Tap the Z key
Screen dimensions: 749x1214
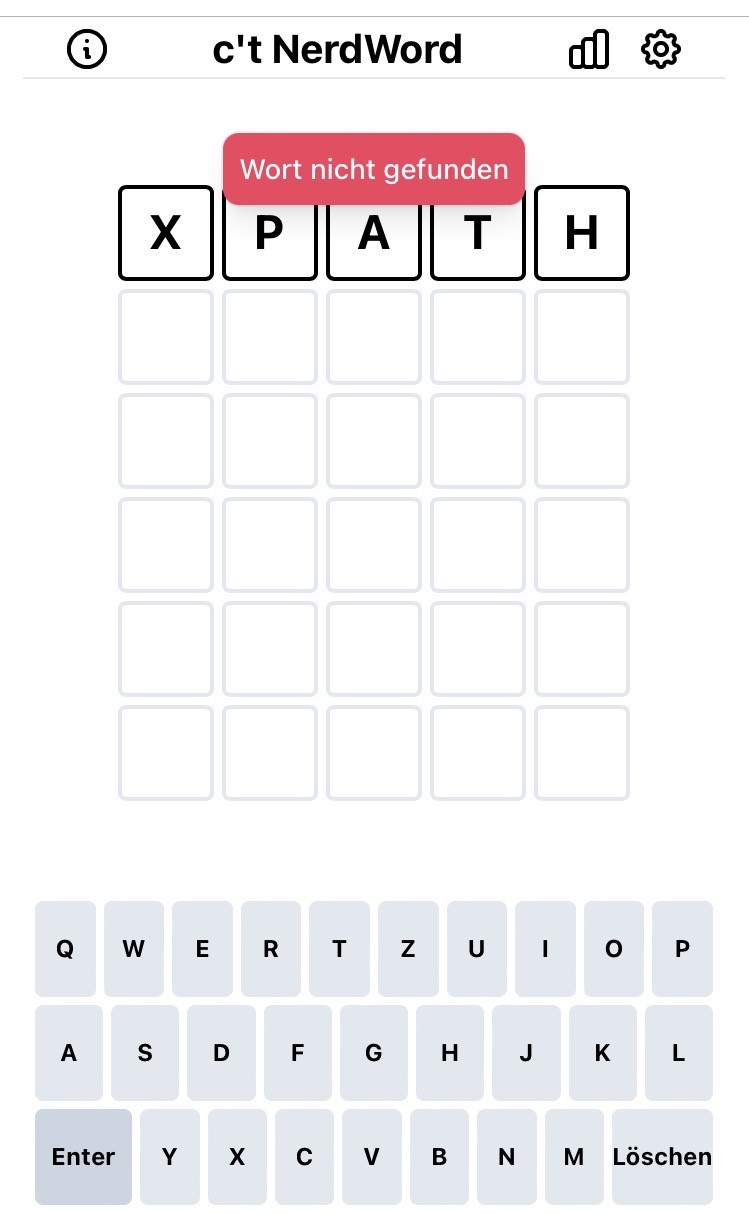[x=408, y=948]
